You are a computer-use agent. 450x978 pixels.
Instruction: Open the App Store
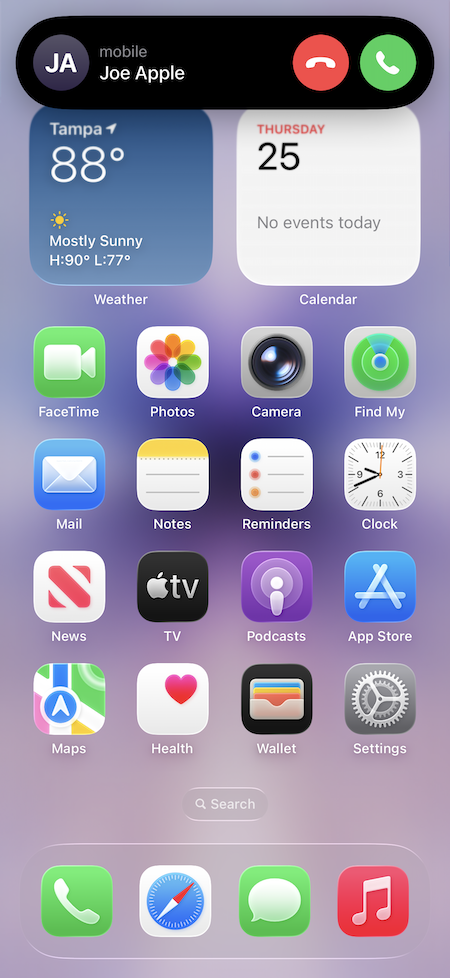379,586
